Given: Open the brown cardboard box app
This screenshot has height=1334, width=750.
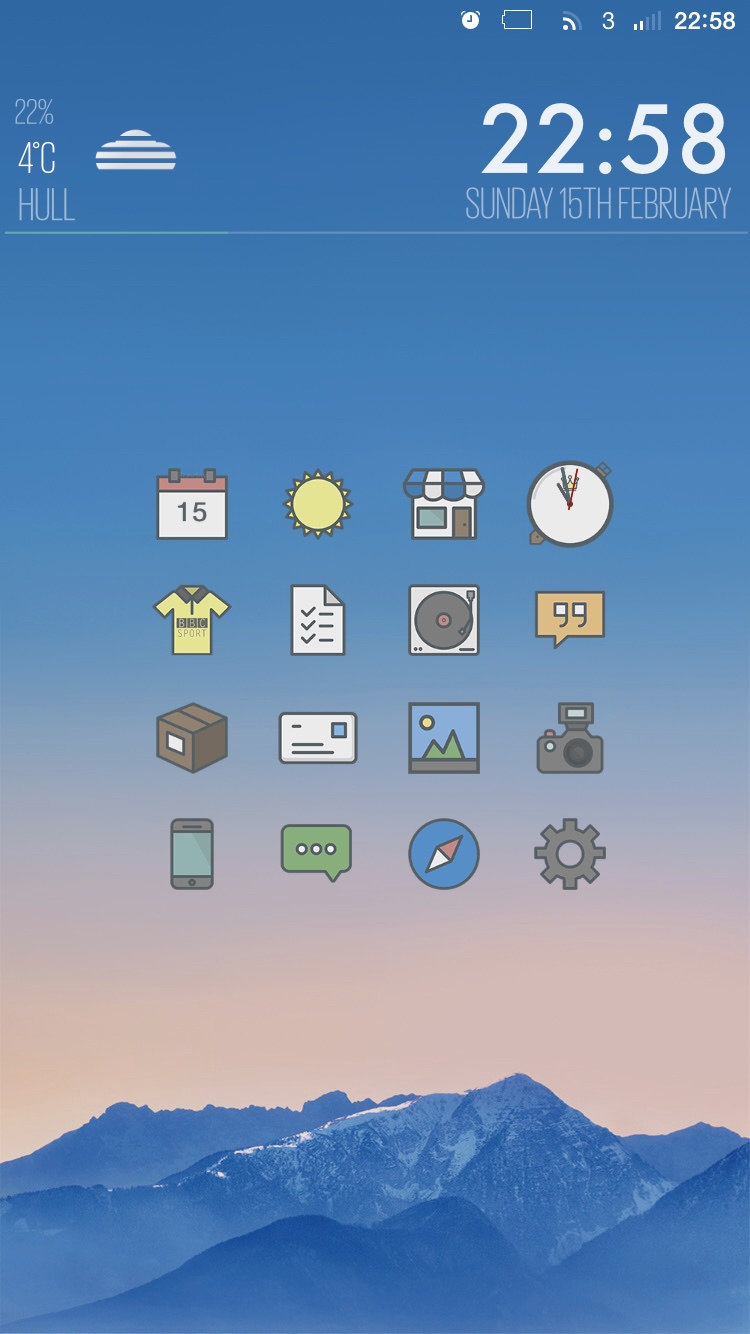Looking at the screenshot, I should pos(192,738).
